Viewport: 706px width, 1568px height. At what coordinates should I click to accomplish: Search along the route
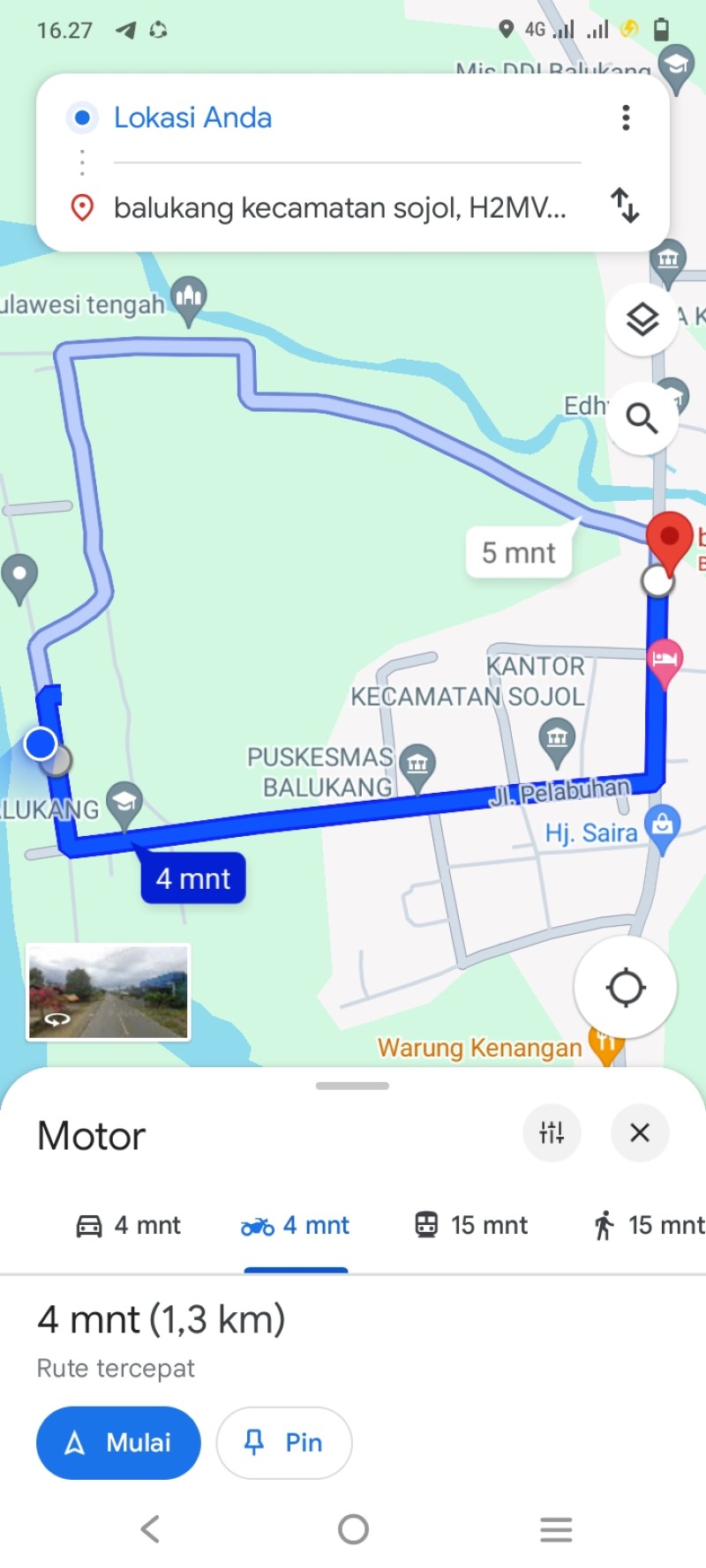(x=642, y=419)
